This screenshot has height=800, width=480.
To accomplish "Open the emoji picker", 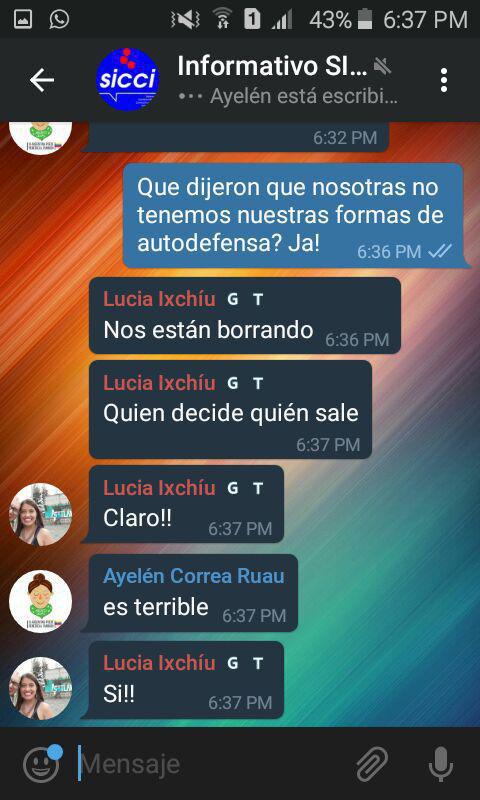I will pos(41,764).
